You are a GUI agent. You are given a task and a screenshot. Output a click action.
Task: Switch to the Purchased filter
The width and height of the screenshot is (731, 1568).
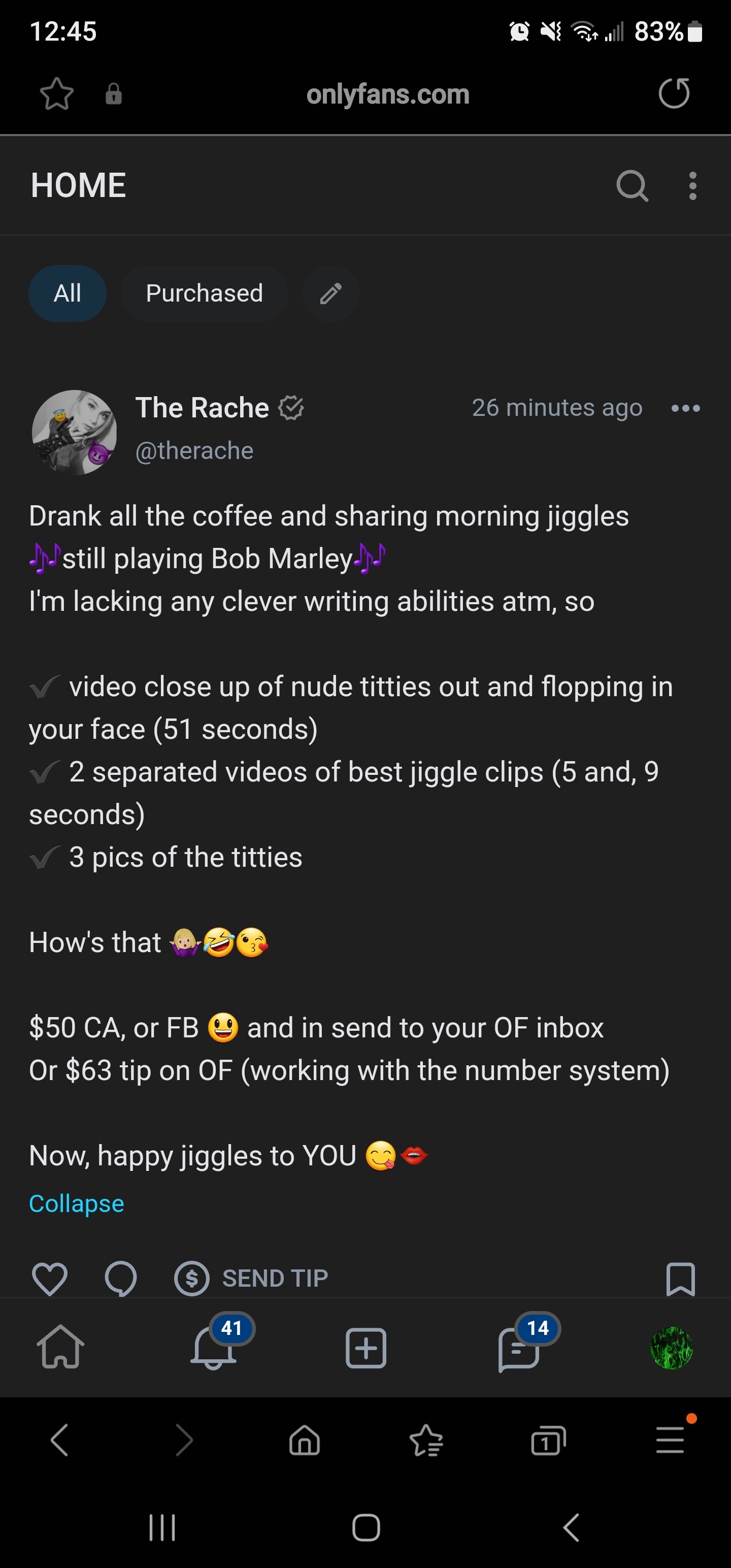point(204,293)
